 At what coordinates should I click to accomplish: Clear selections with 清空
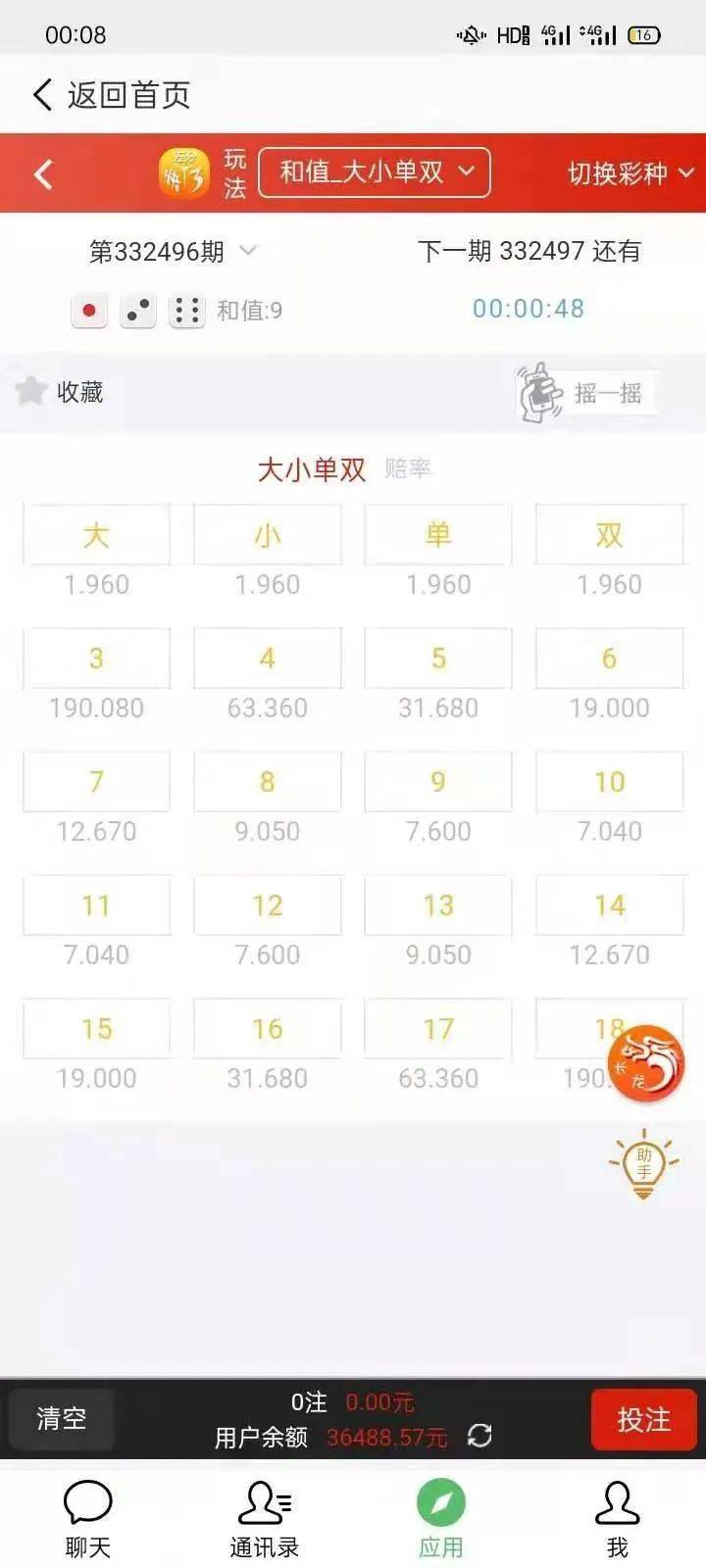pyautogui.click(x=61, y=1418)
